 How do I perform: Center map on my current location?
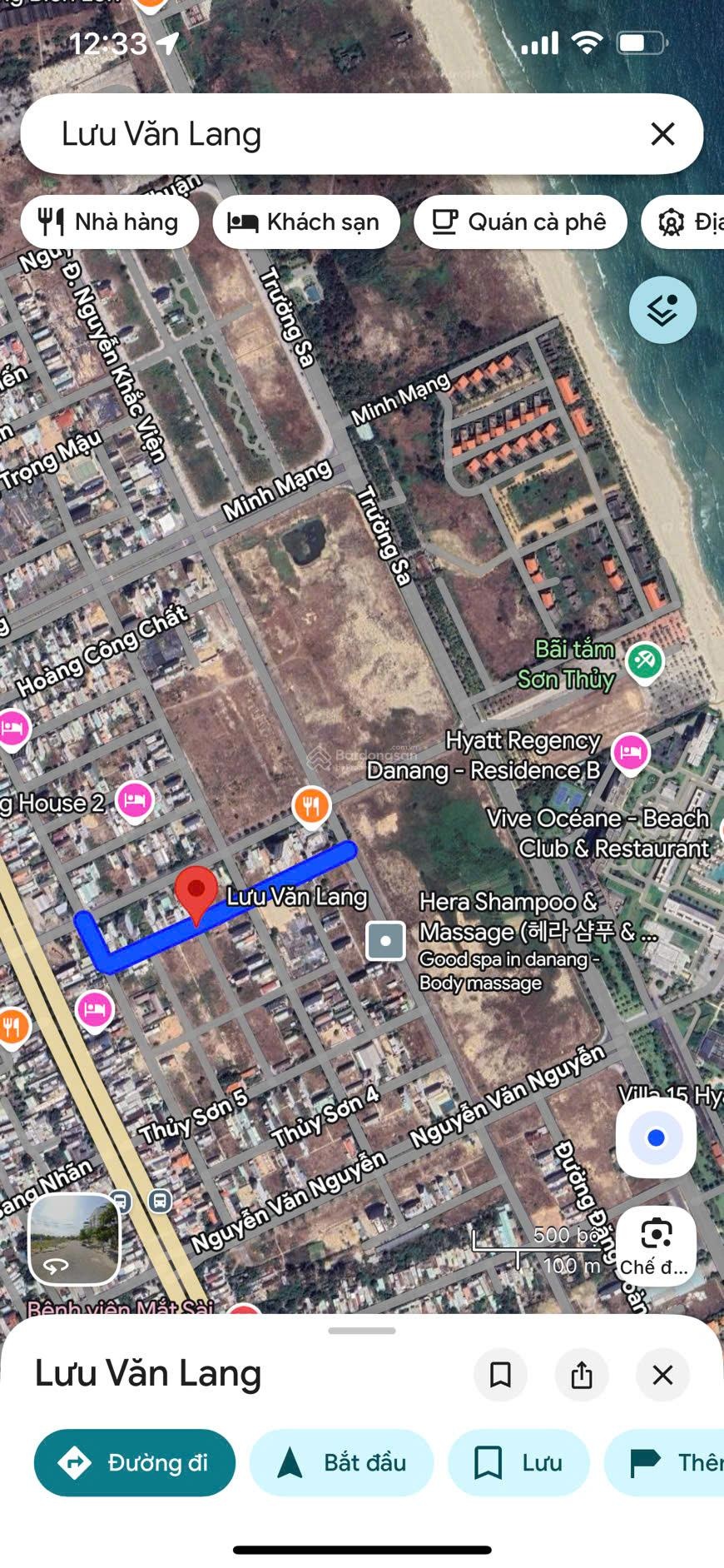[656, 1137]
